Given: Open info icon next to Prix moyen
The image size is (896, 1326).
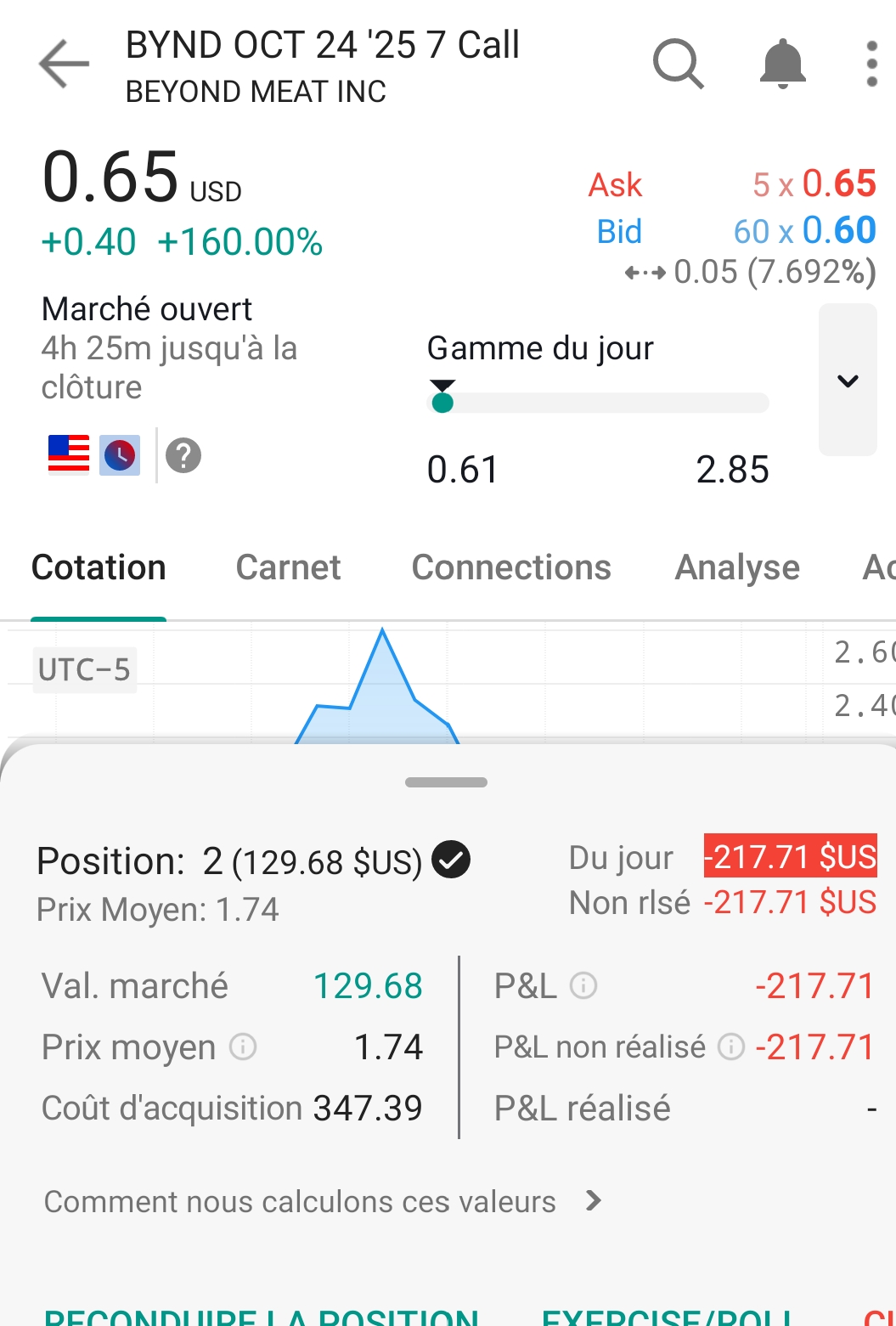Looking at the screenshot, I should coord(243,1047).
